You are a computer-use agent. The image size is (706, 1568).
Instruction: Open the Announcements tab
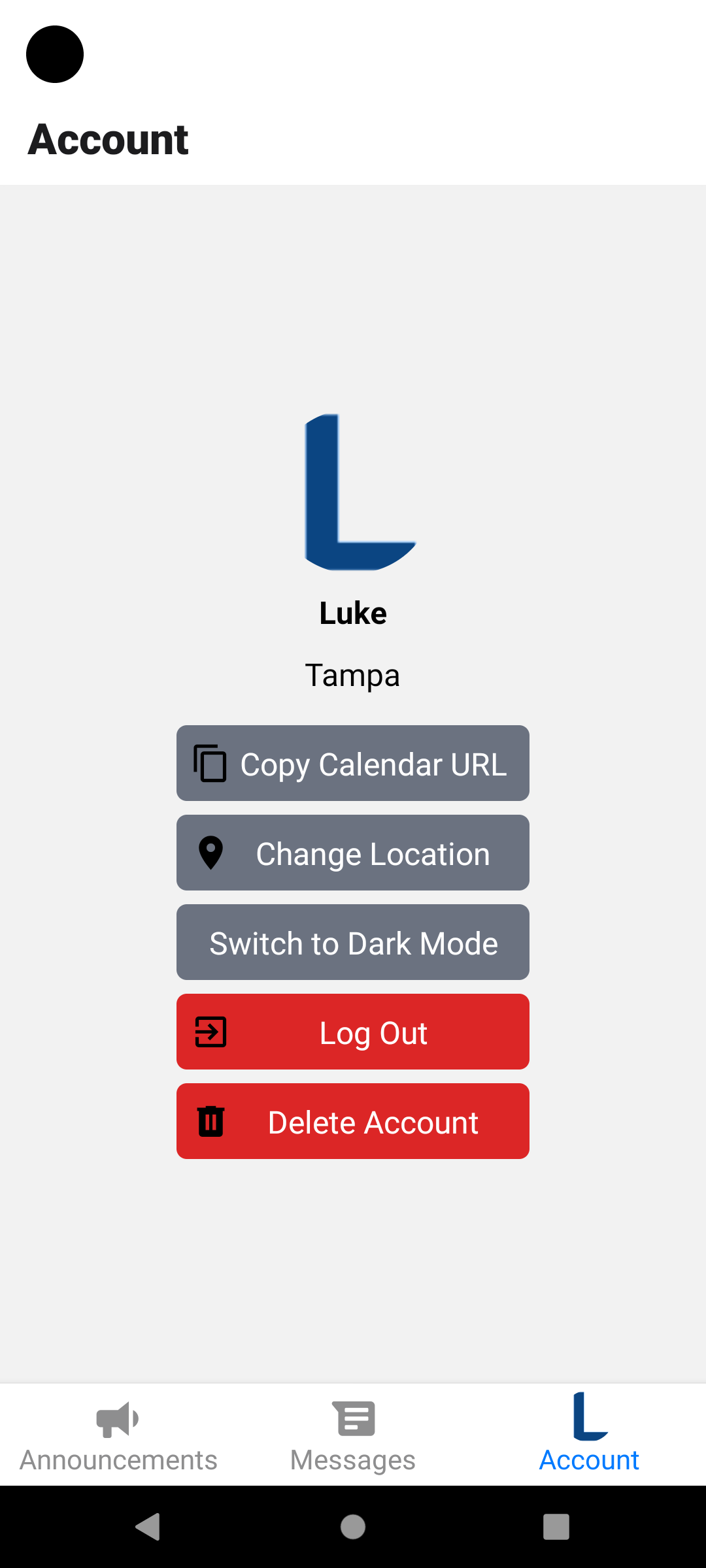118,1435
